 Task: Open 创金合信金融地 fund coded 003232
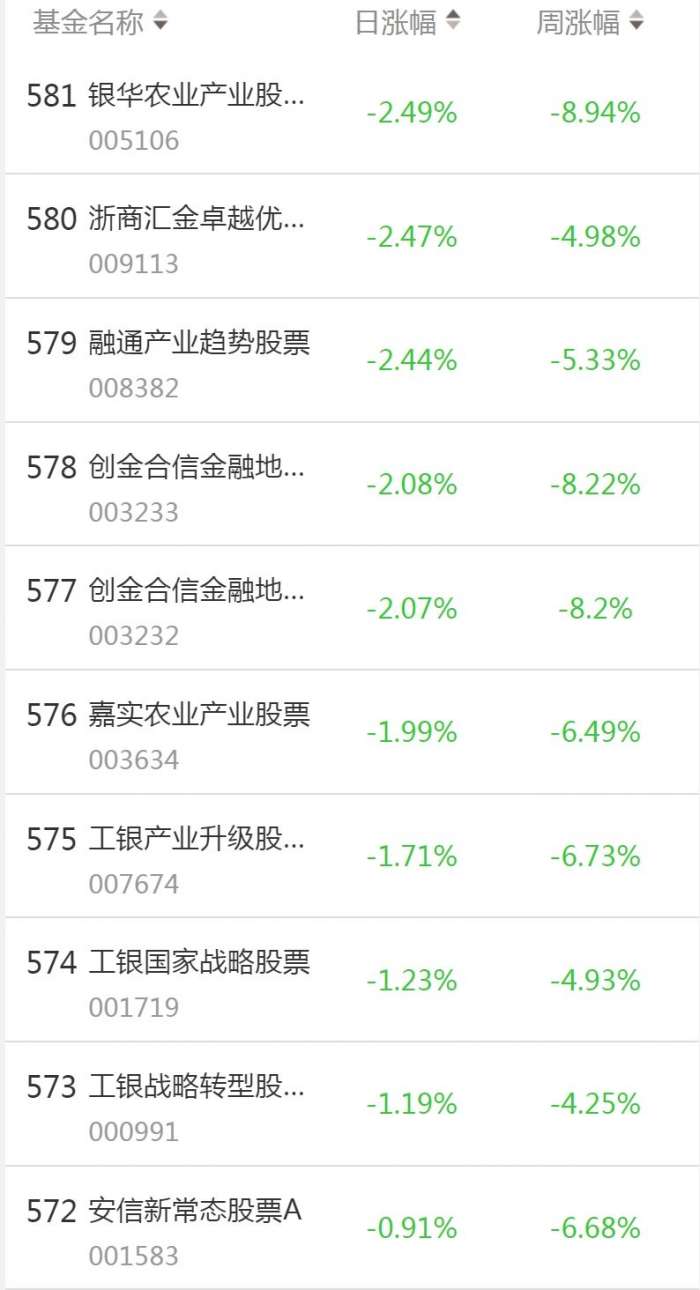pyautogui.click(x=196, y=591)
